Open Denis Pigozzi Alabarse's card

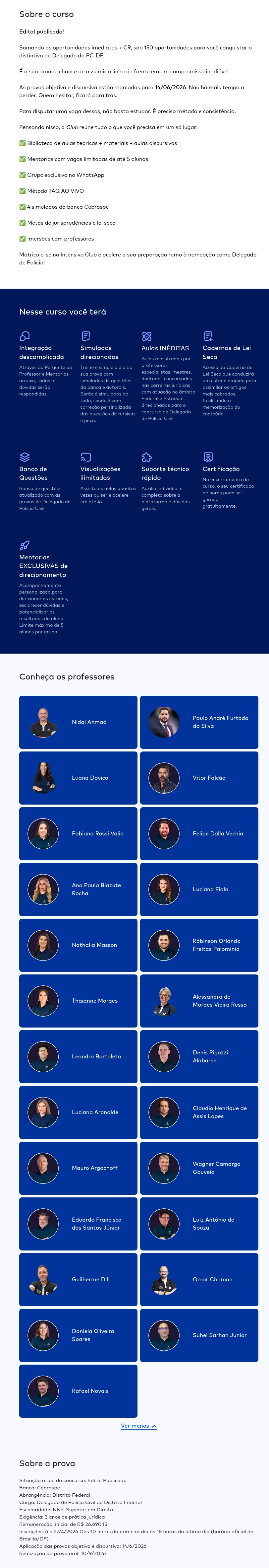tap(199, 1057)
